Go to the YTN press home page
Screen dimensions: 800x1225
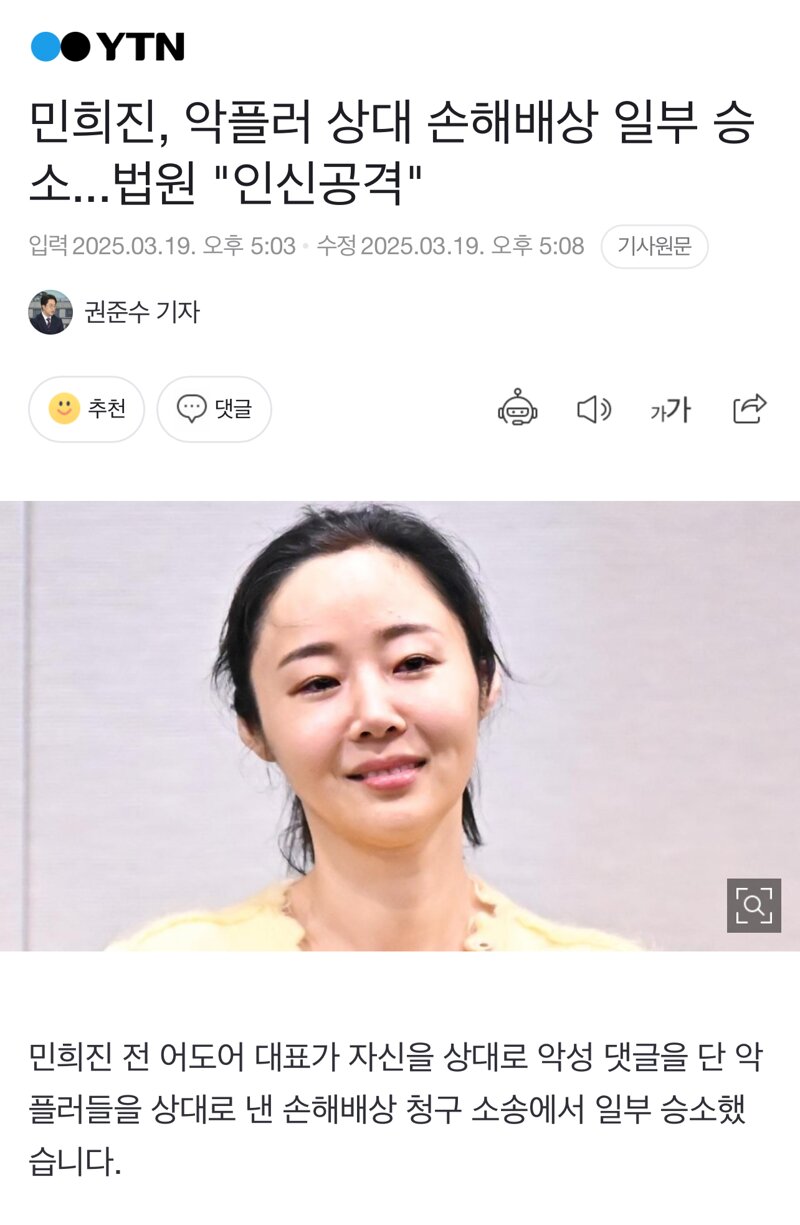(108, 47)
